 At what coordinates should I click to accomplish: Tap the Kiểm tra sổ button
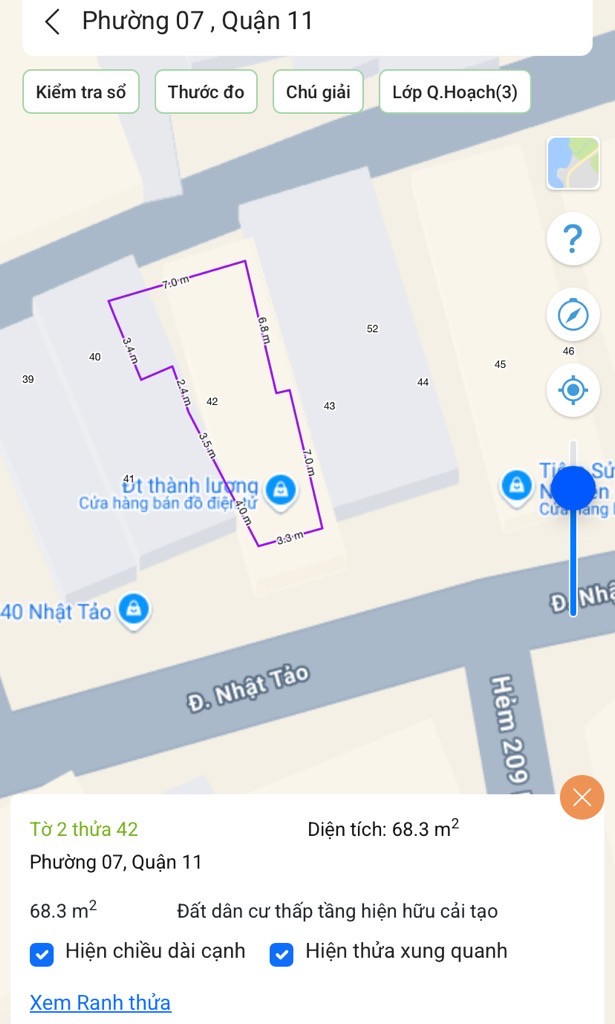pos(81,92)
